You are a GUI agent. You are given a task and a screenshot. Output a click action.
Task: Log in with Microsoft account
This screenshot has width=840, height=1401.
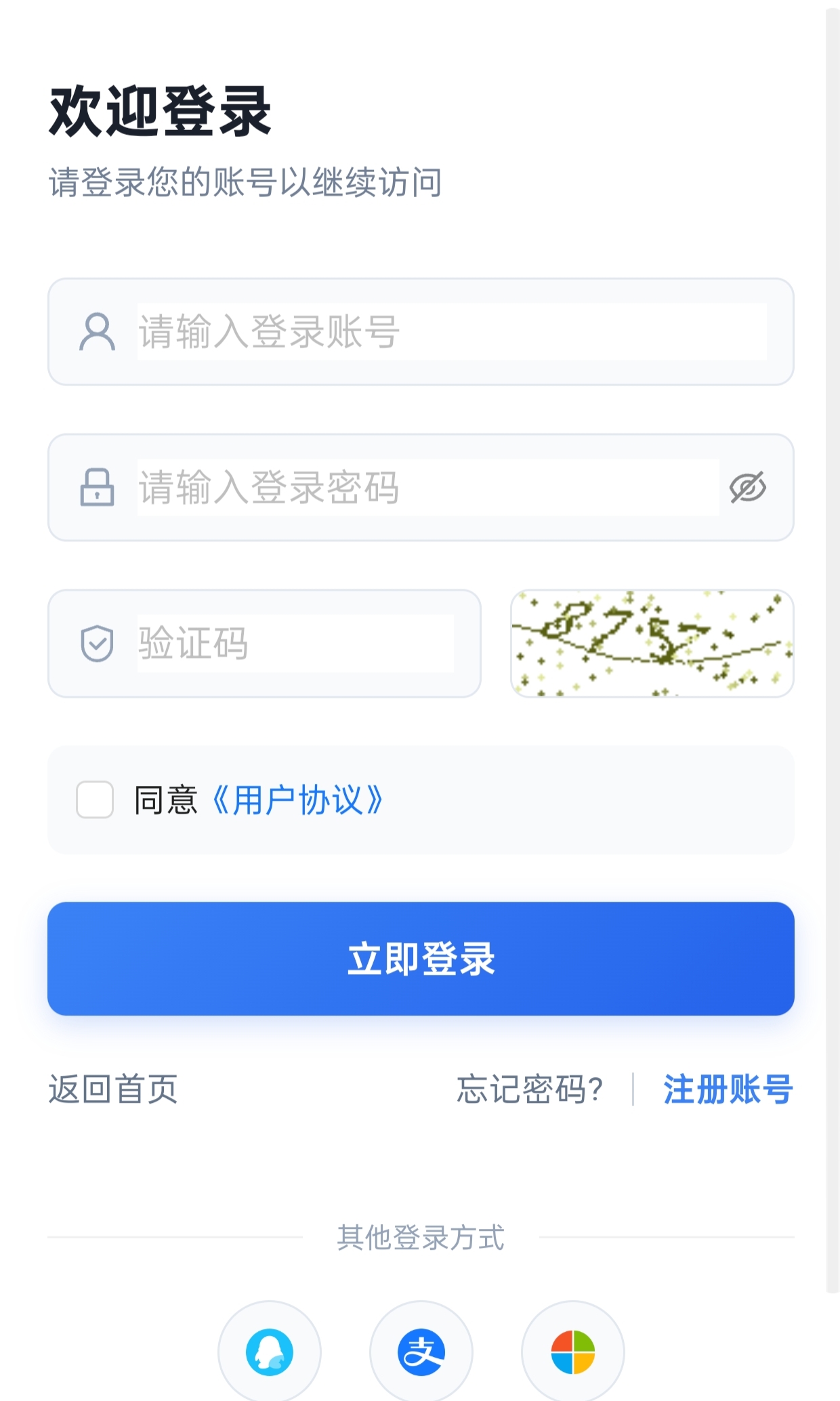click(573, 1352)
